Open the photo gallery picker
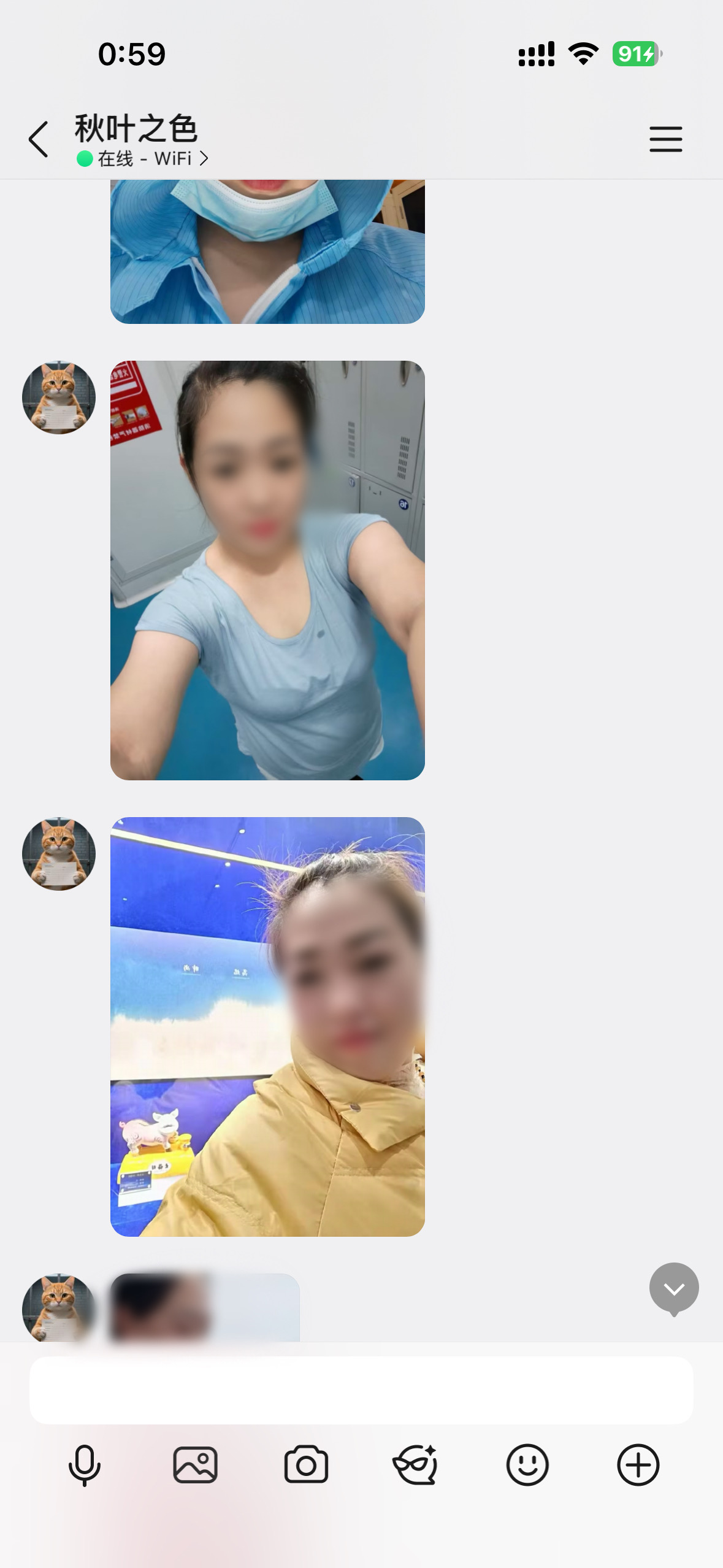This screenshot has width=723, height=1568. point(195,1466)
